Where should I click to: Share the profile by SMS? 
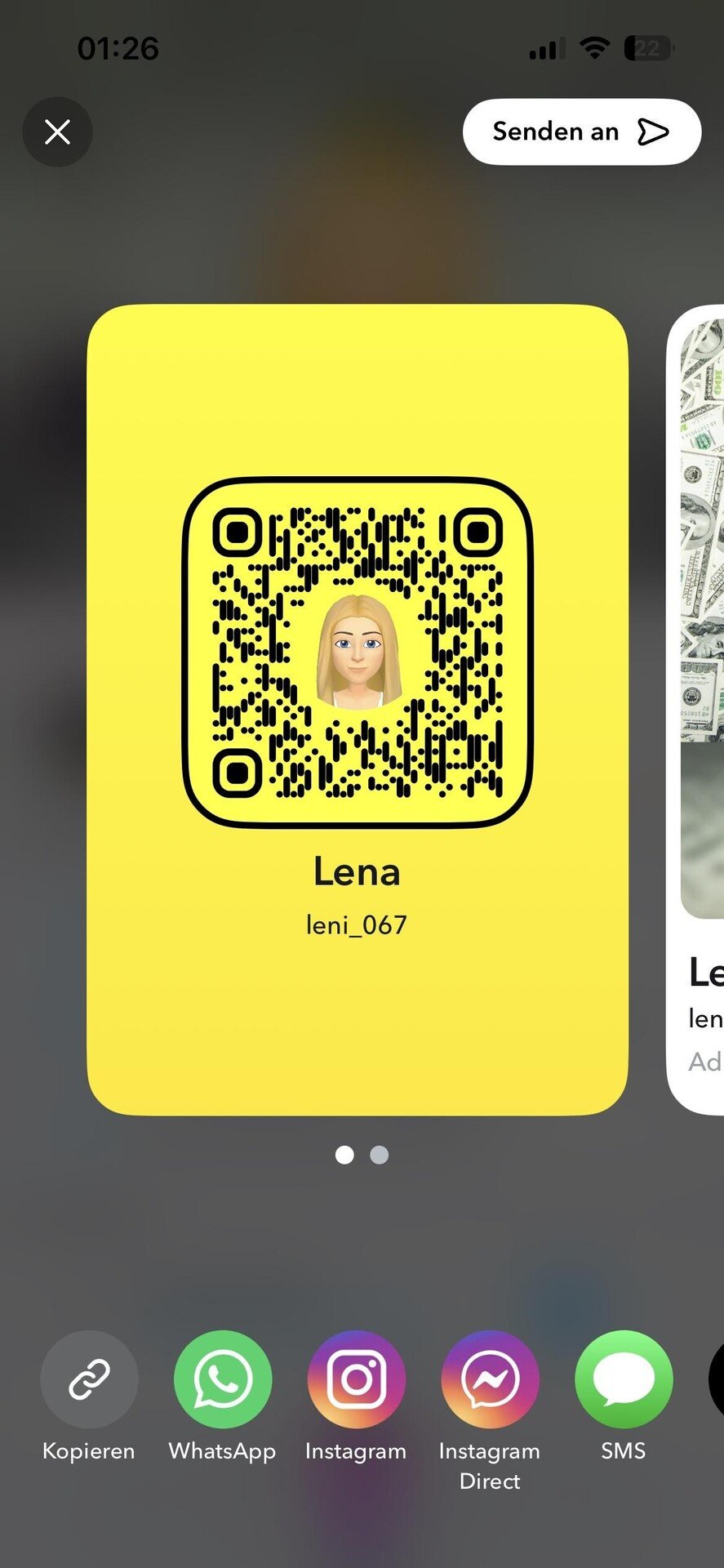624,1379
